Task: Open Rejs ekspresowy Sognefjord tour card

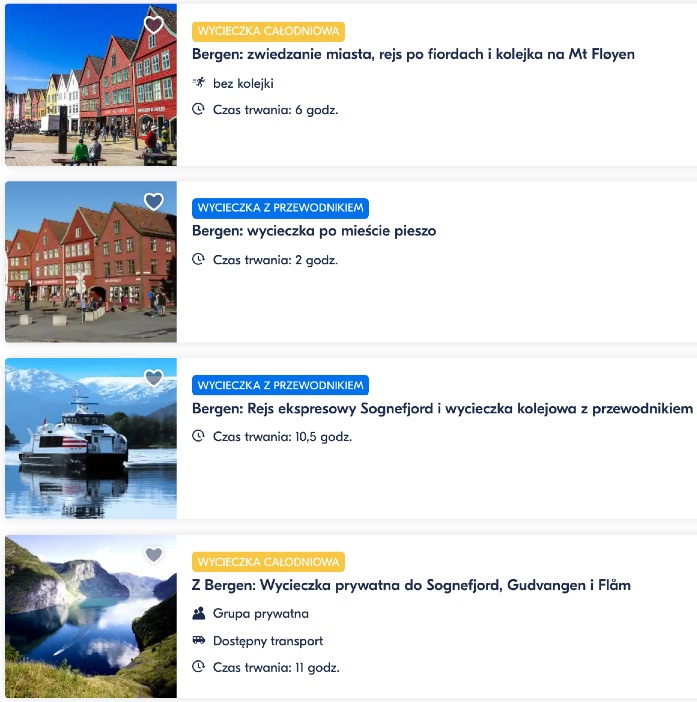Action: click(x=442, y=408)
